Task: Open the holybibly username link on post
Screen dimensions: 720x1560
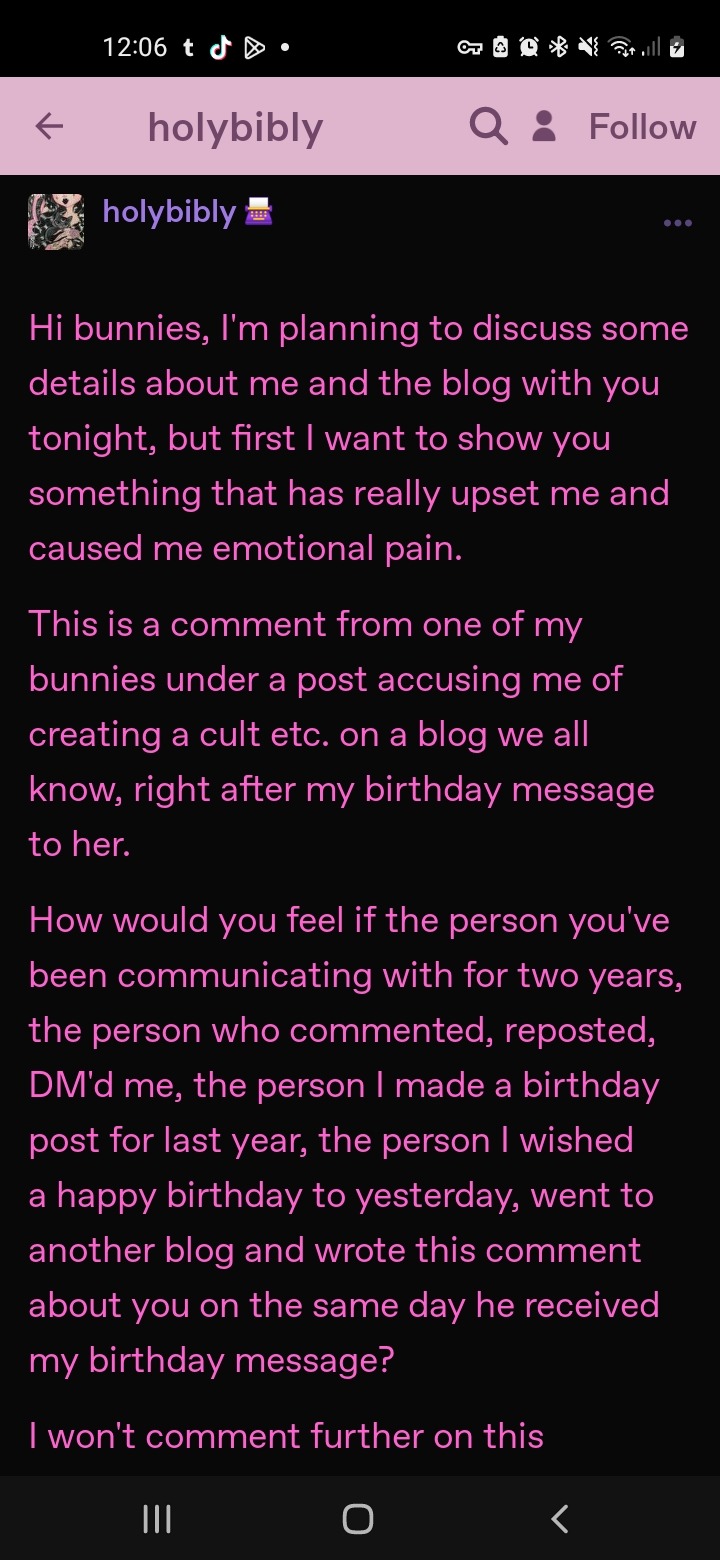Action: (169, 212)
